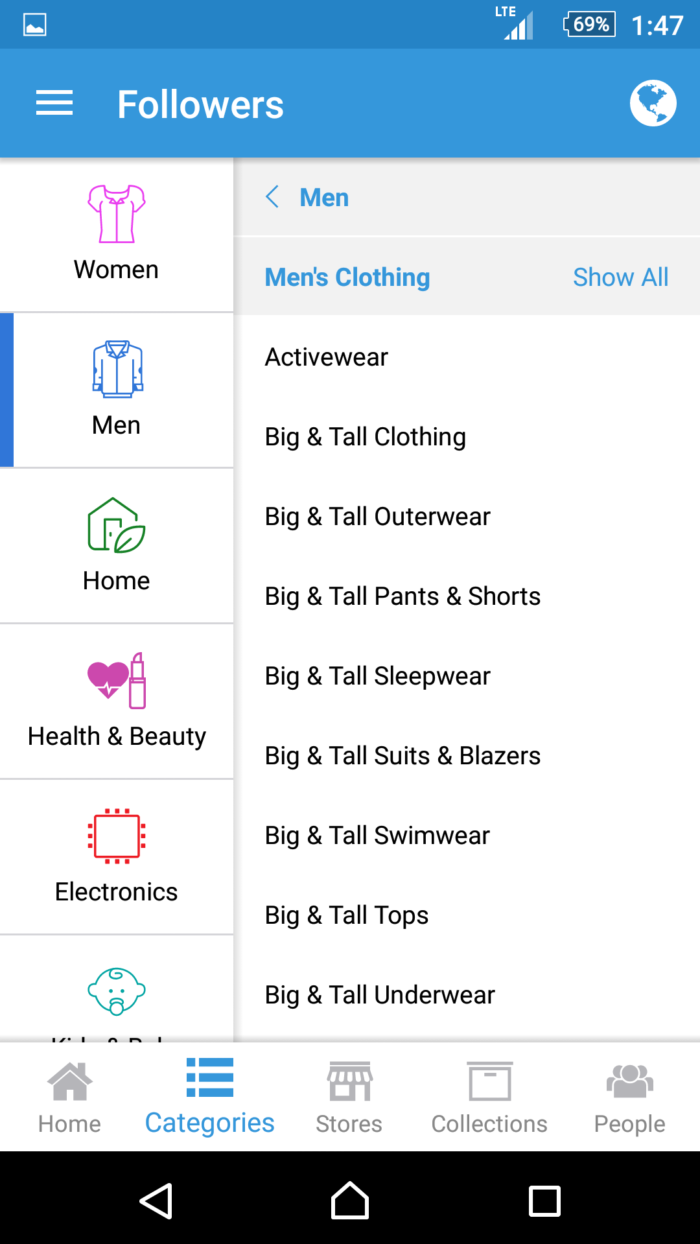View Big & Tall Outerwear
Screen dimensions: 700x1244
point(467,517)
